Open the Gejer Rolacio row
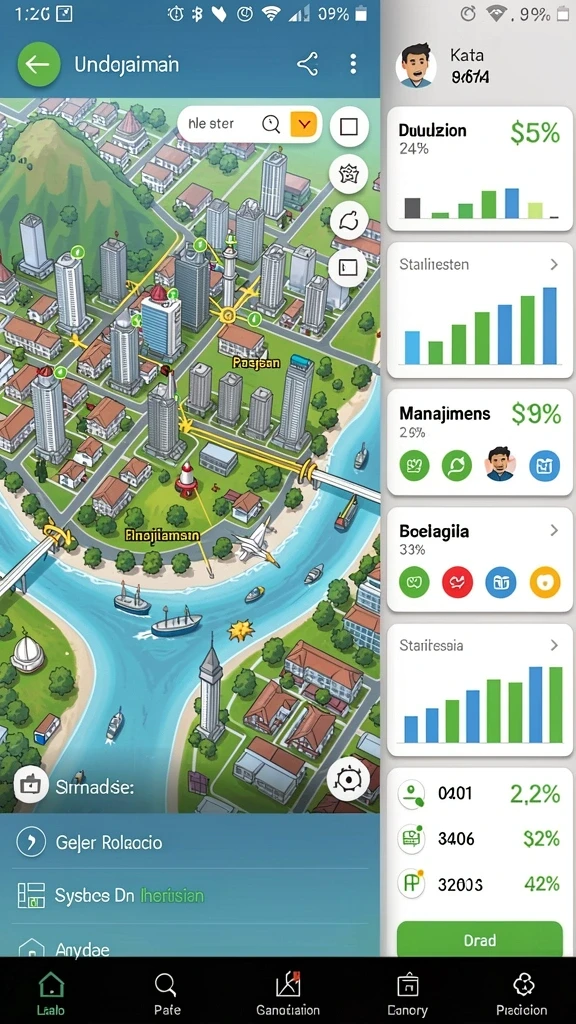This screenshot has height=1024, width=576. coord(189,842)
